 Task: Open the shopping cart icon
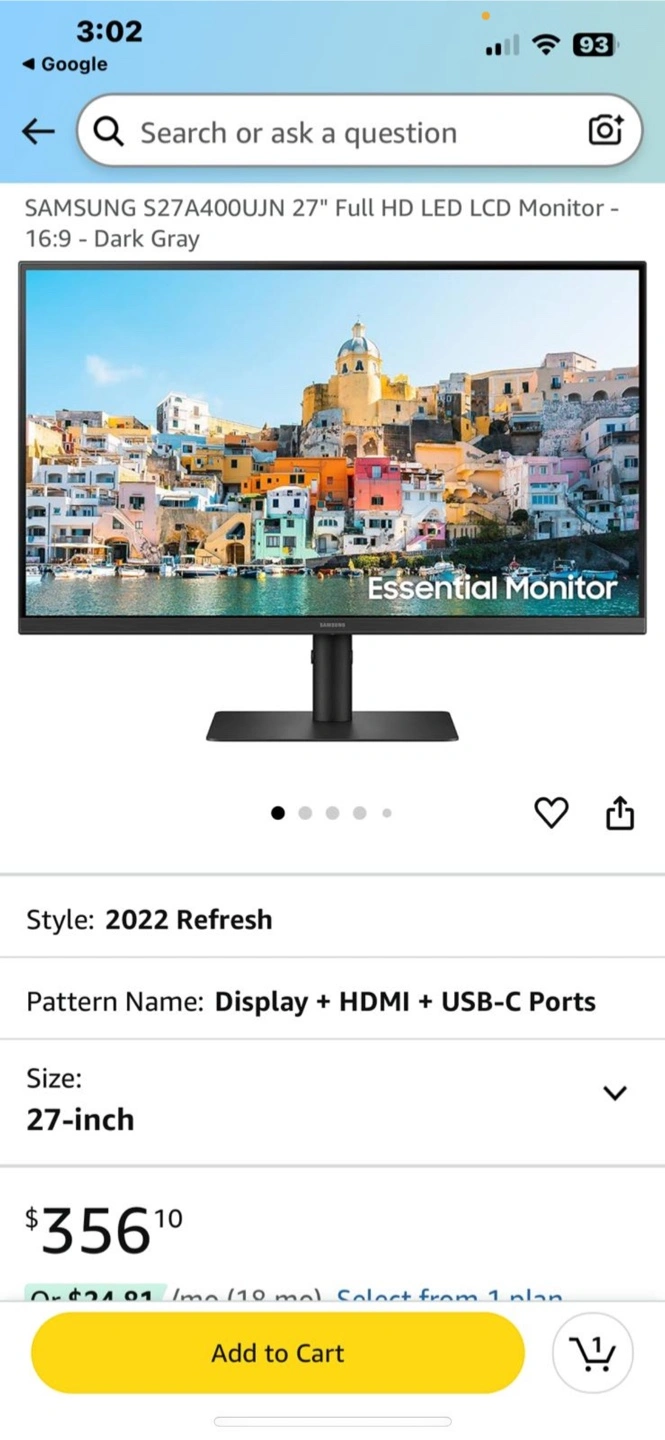(592, 1353)
